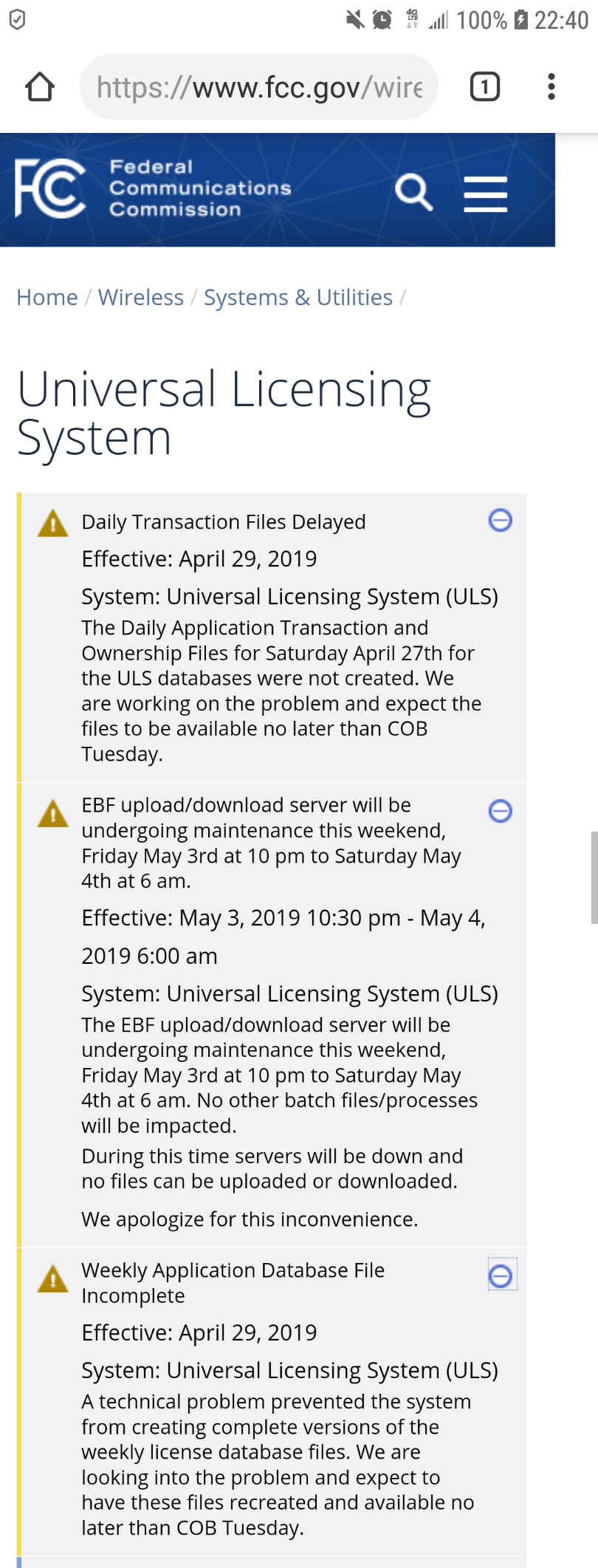Switch to the open browser tab counter
The width and height of the screenshot is (598, 1568).
point(485,86)
